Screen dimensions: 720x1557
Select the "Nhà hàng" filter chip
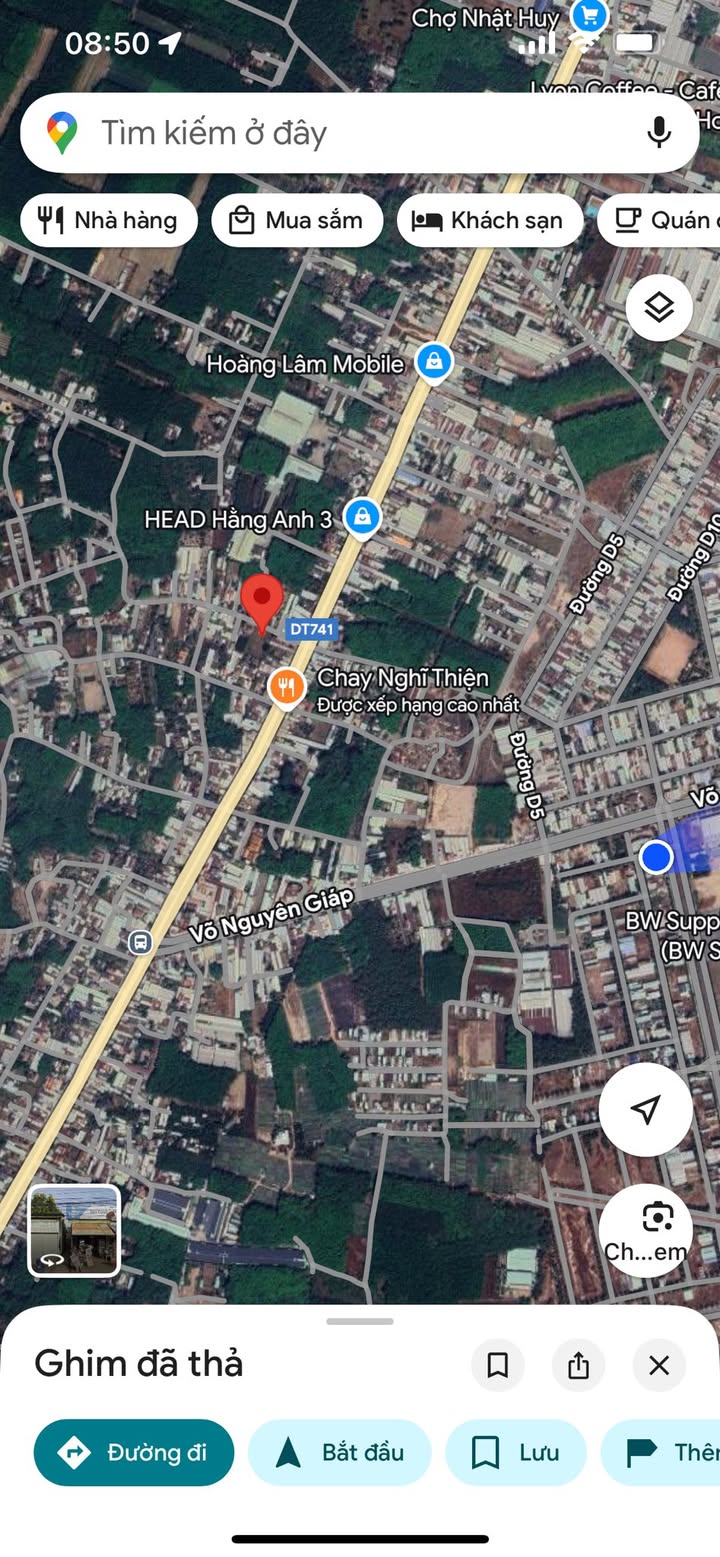click(109, 220)
